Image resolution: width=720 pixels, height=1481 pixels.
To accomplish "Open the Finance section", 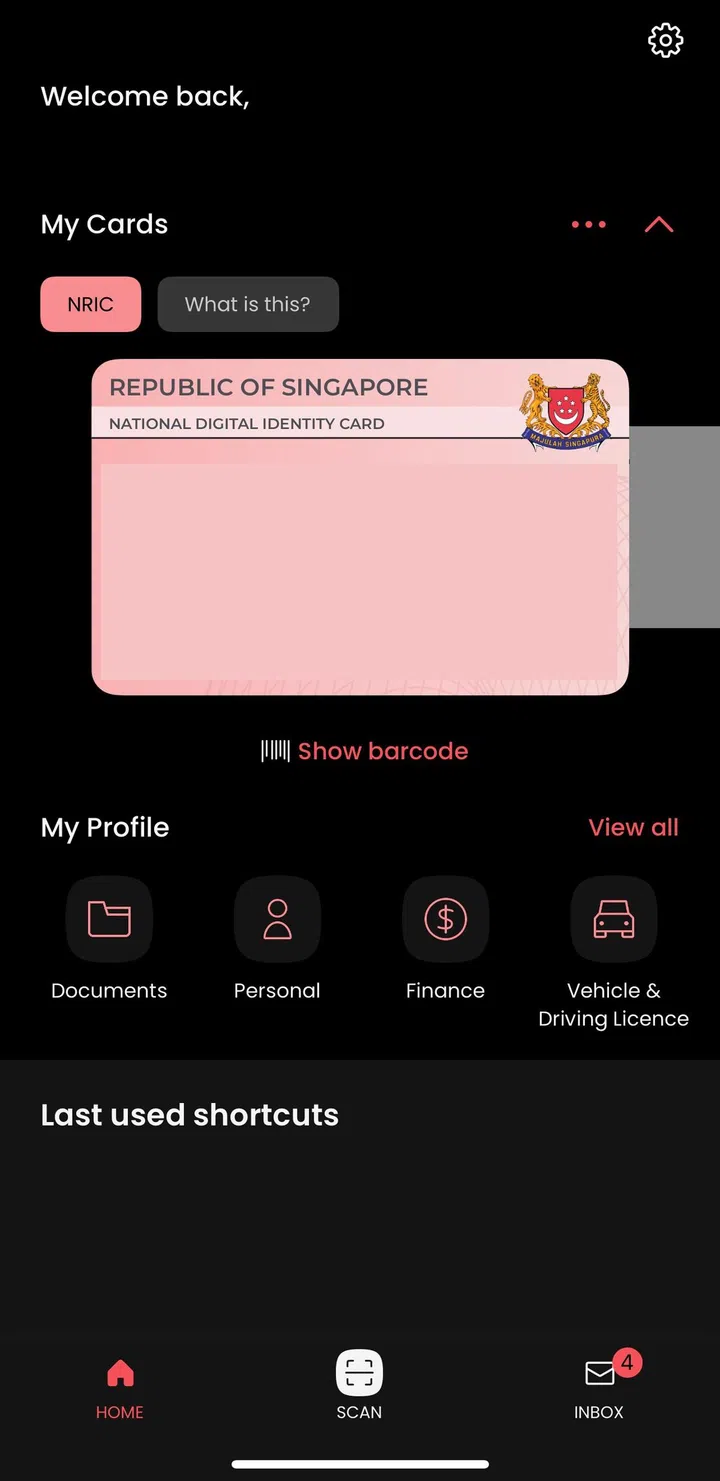I will pos(445,919).
